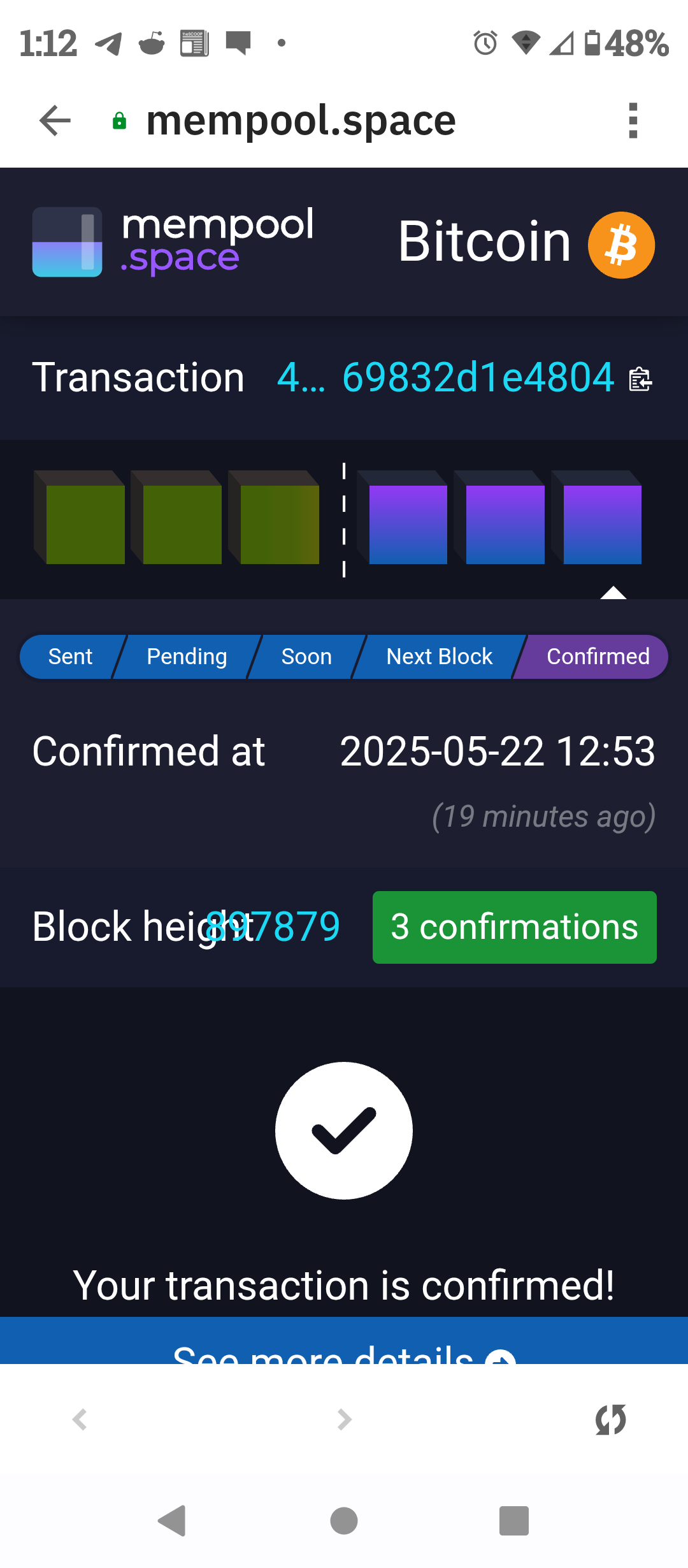The width and height of the screenshot is (688, 1568).
Task: Copy the transaction ID to clipboard
Action: tap(640, 377)
